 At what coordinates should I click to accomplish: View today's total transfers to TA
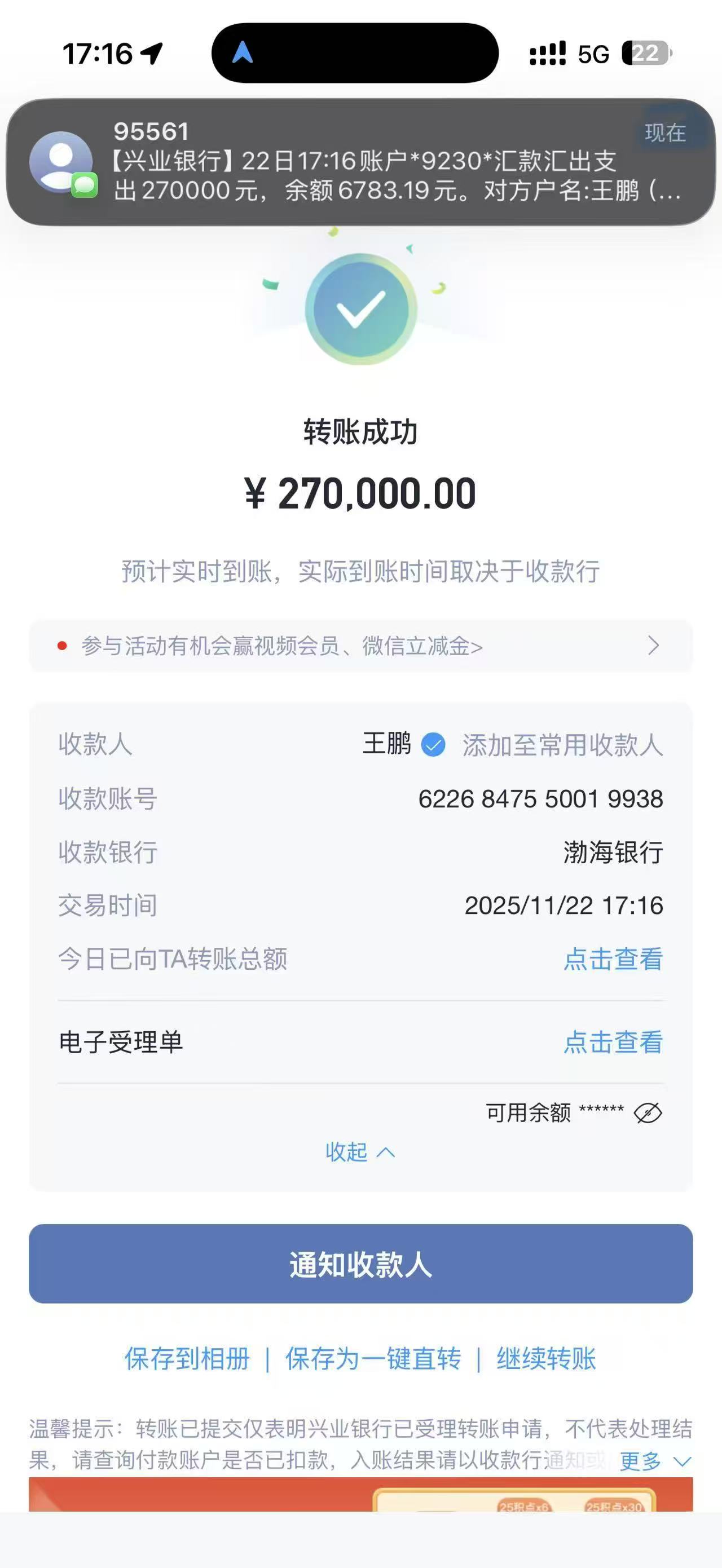click(x=613, y=959)
